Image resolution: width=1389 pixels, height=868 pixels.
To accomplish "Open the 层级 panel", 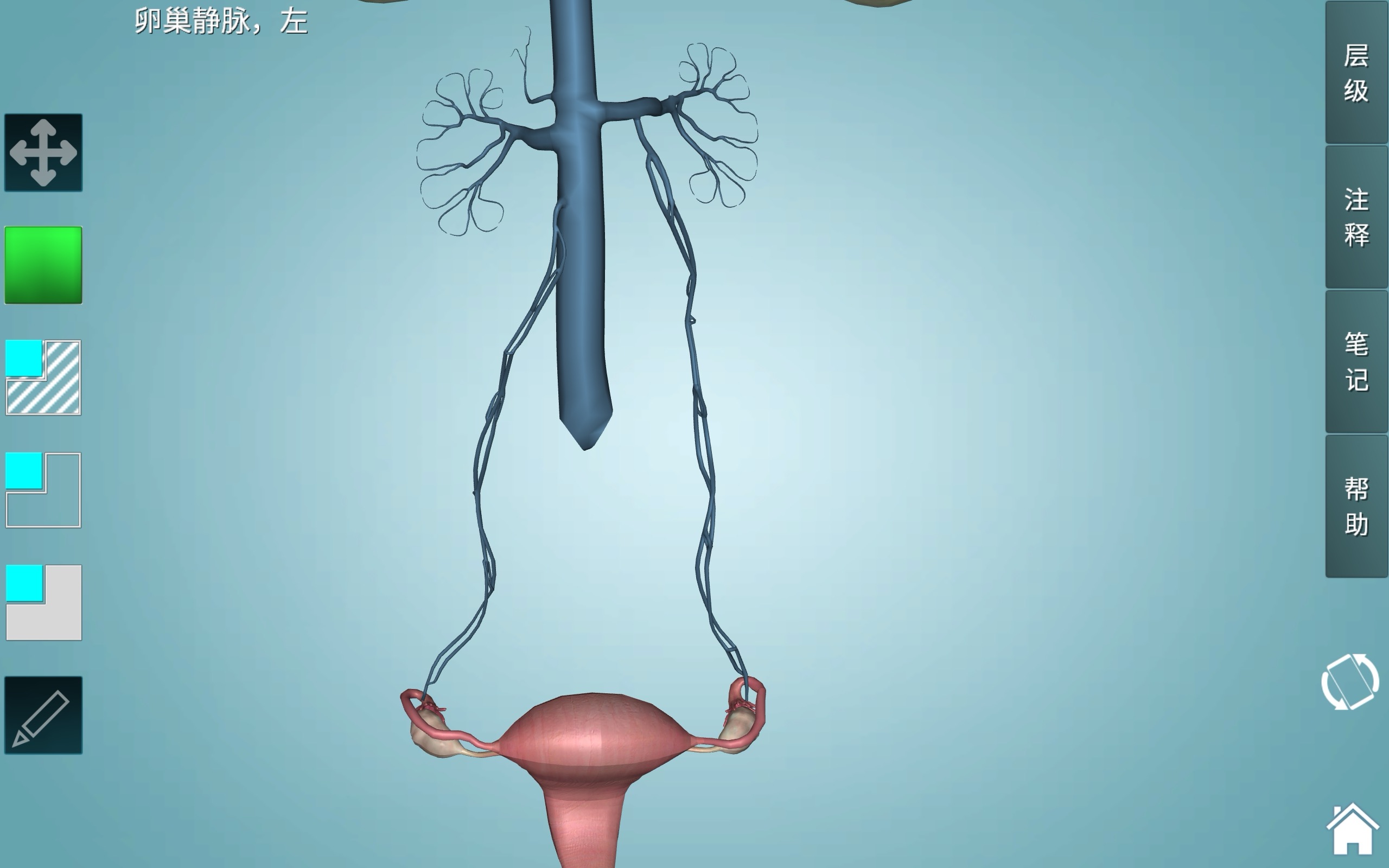I will 1356,73.
